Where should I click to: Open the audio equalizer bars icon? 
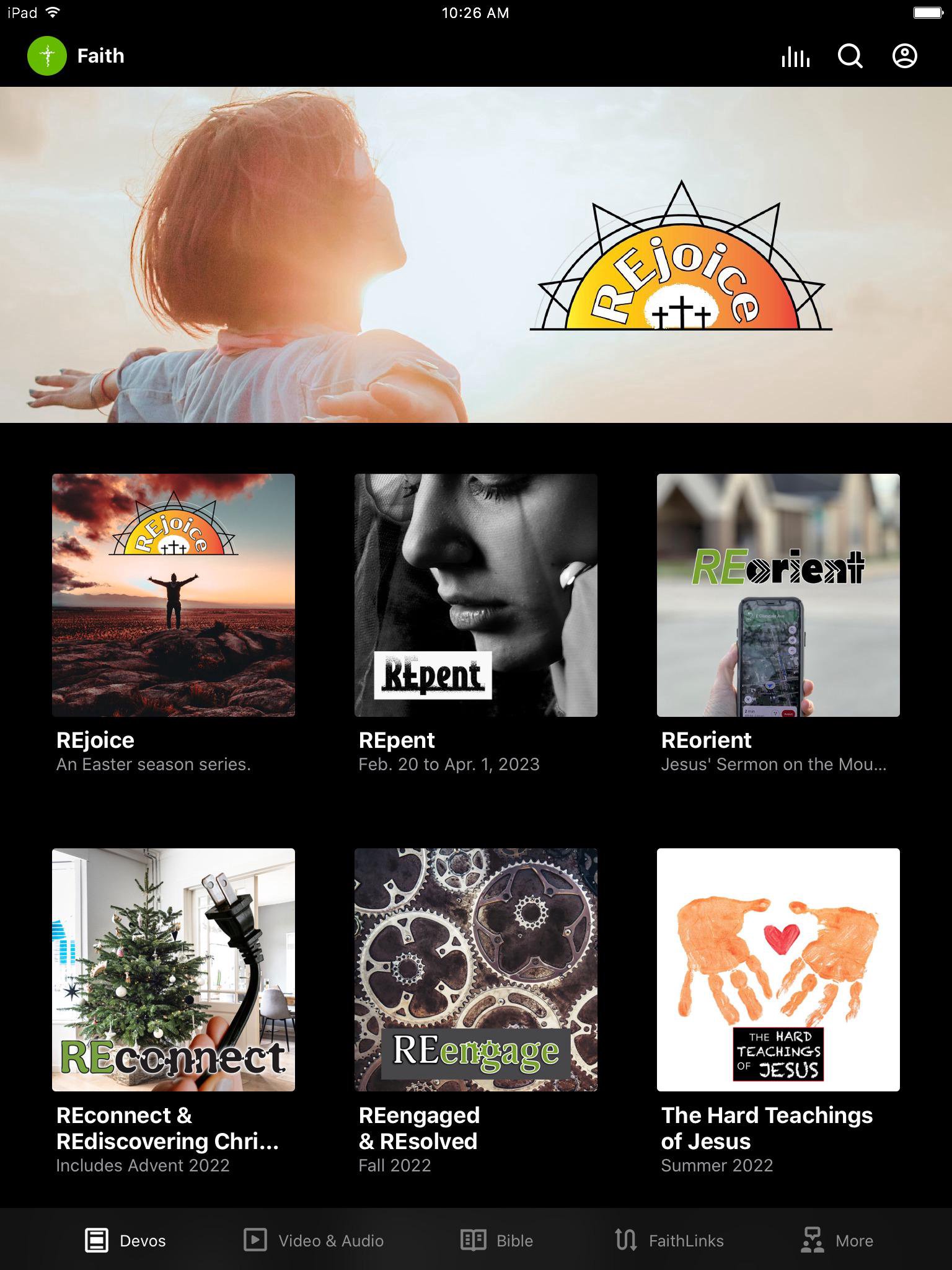pyautogui.click(x=795, y=56)
